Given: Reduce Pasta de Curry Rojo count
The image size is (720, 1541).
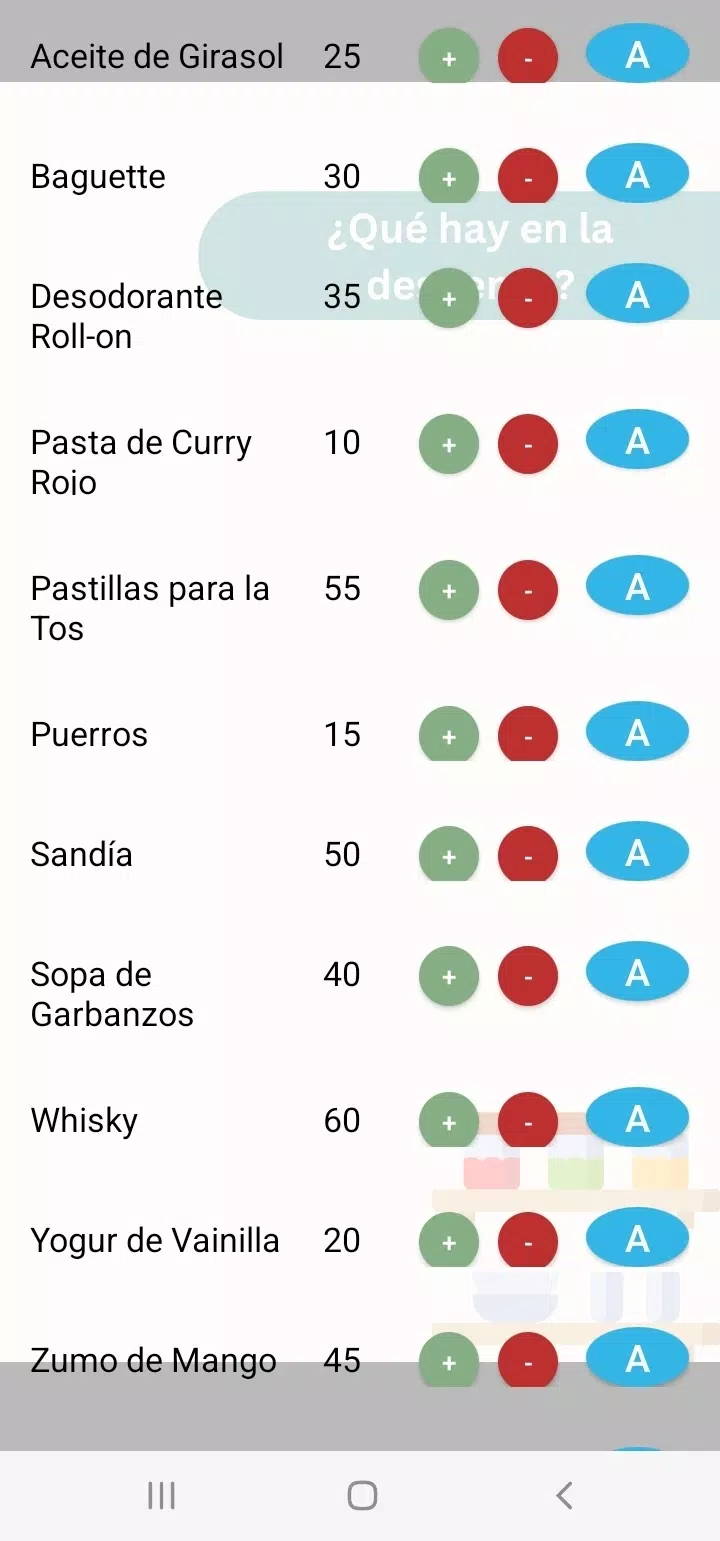Looking at the screenshot, I should pos(527,443).
